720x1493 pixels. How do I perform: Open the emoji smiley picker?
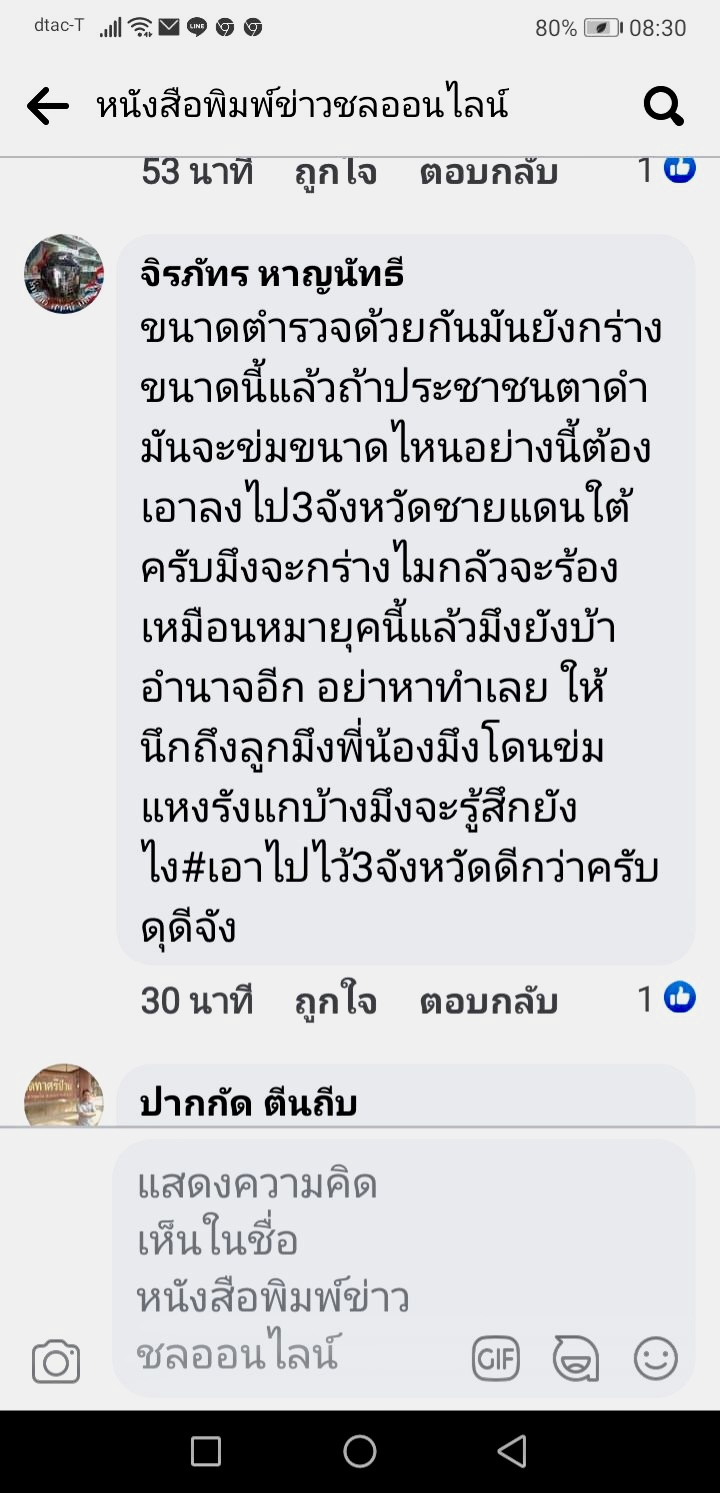tap(656, 1359)
